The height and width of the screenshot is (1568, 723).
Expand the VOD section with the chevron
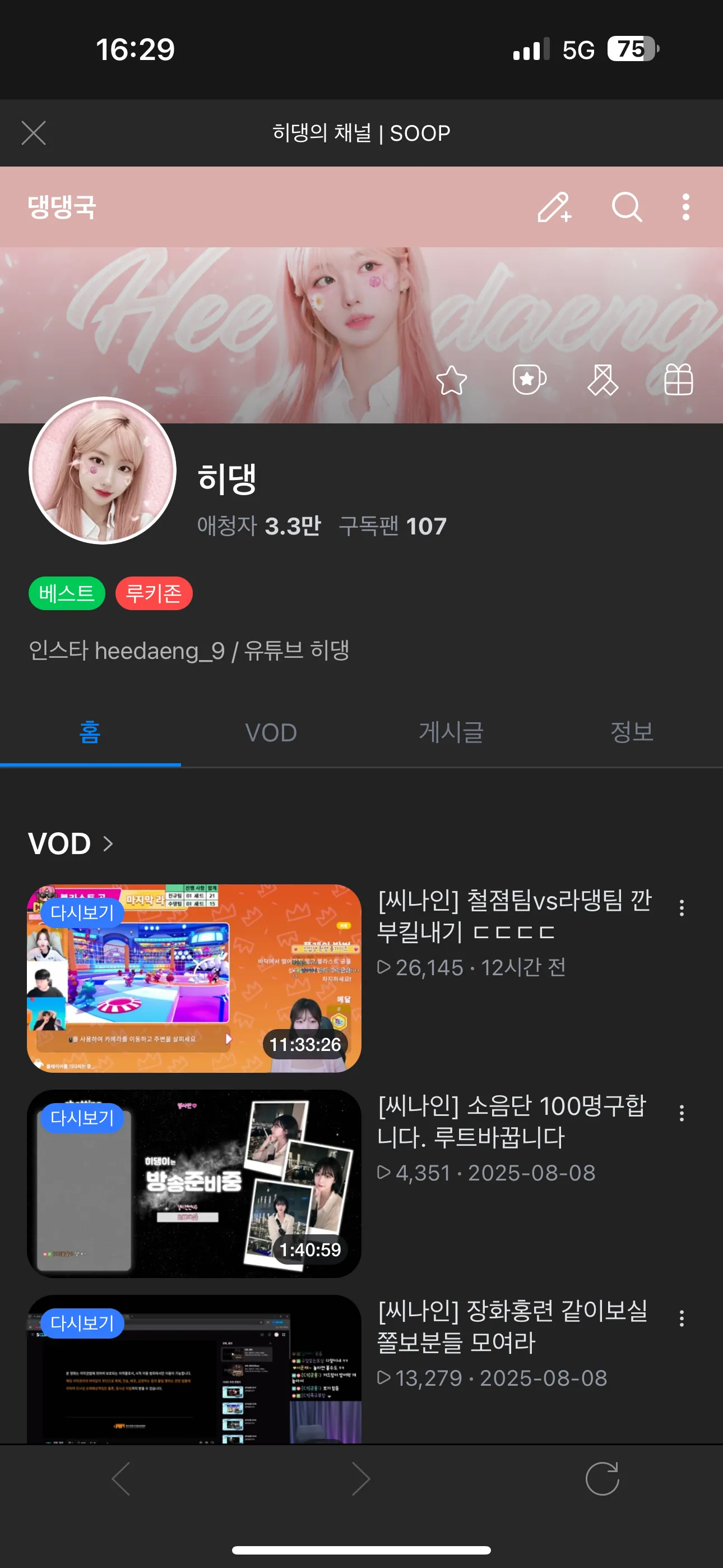point(108,843)
